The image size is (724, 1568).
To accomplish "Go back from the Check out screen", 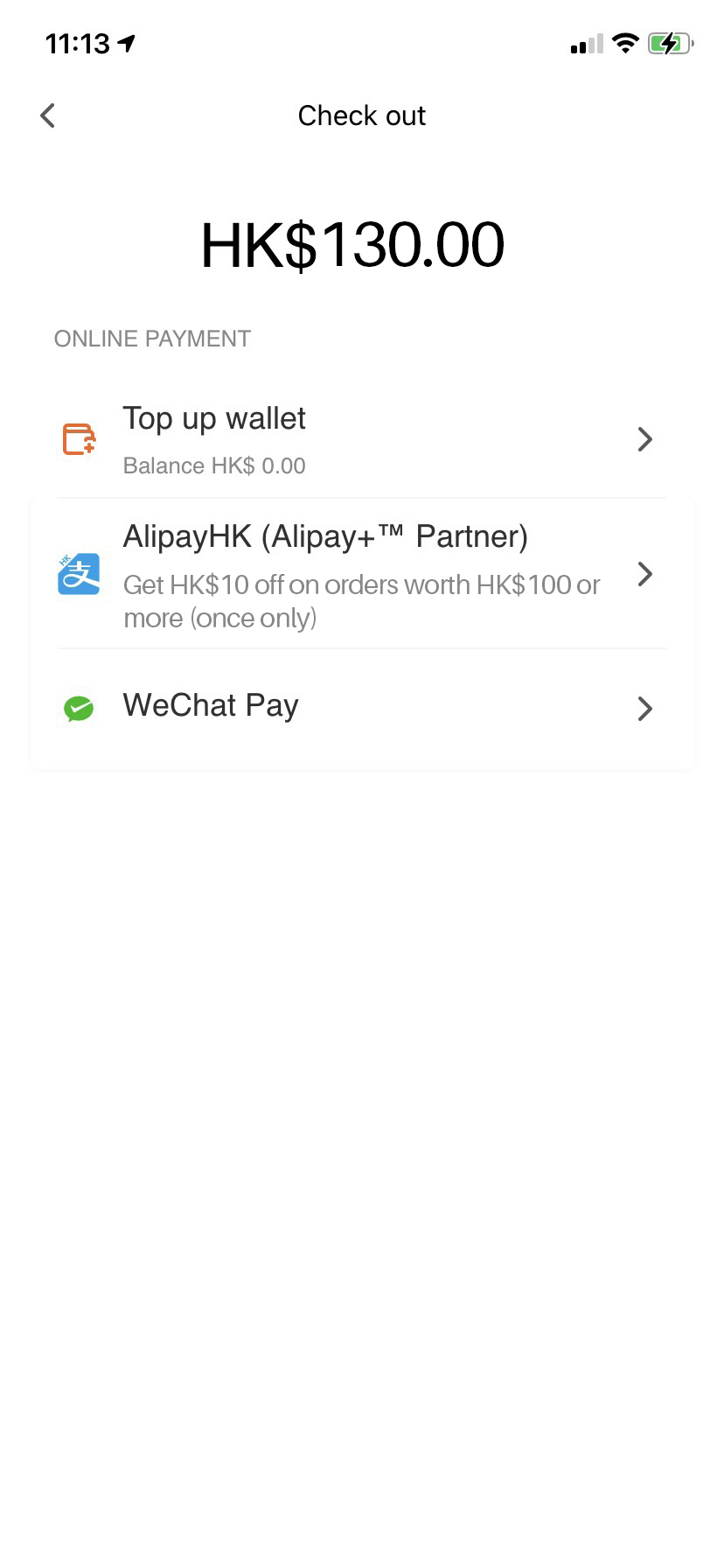I will coord(48,115).
